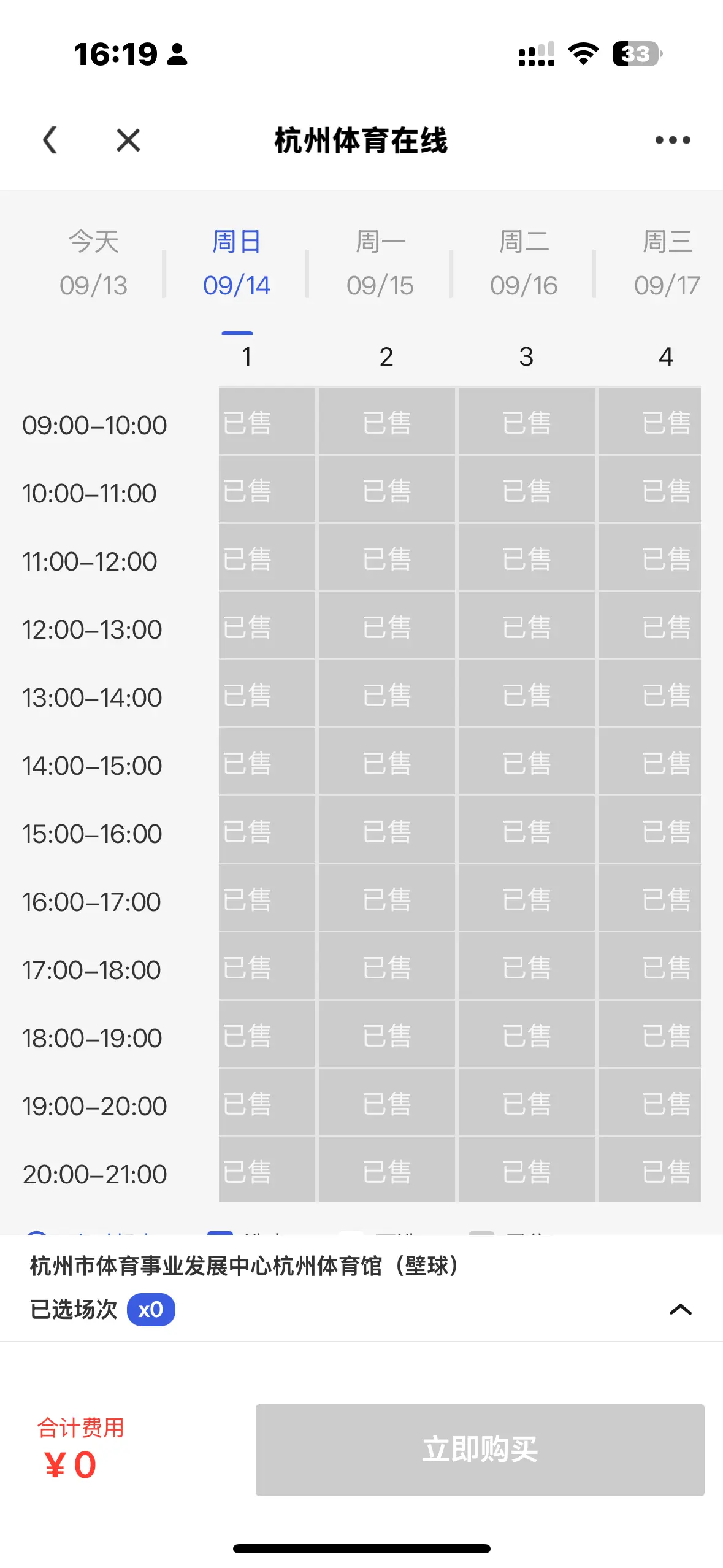Viewport: 723px width, 1568px height.
Task: Reselect the highlighted 周日 09/14 tab
Action: [x=236, y=263]
